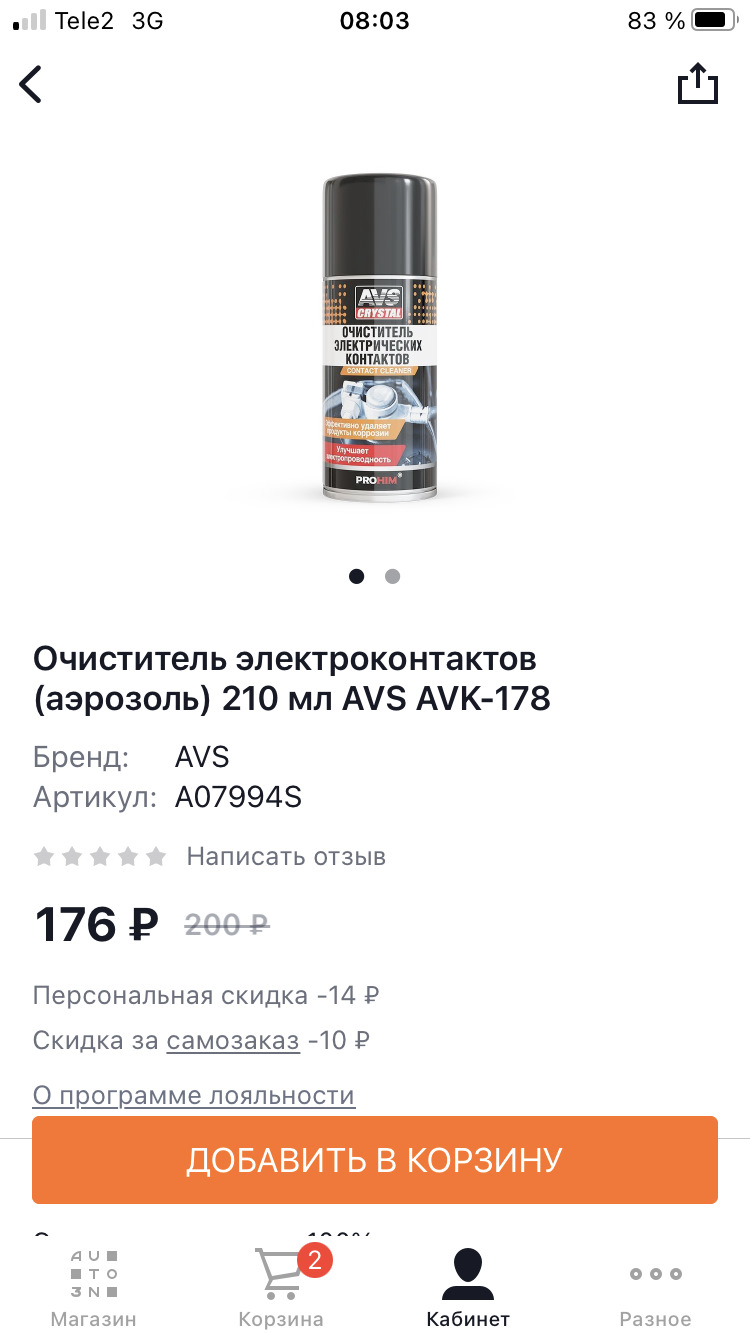Open the Магазин store icon

pyautogui.click(x=92, y=1272)
